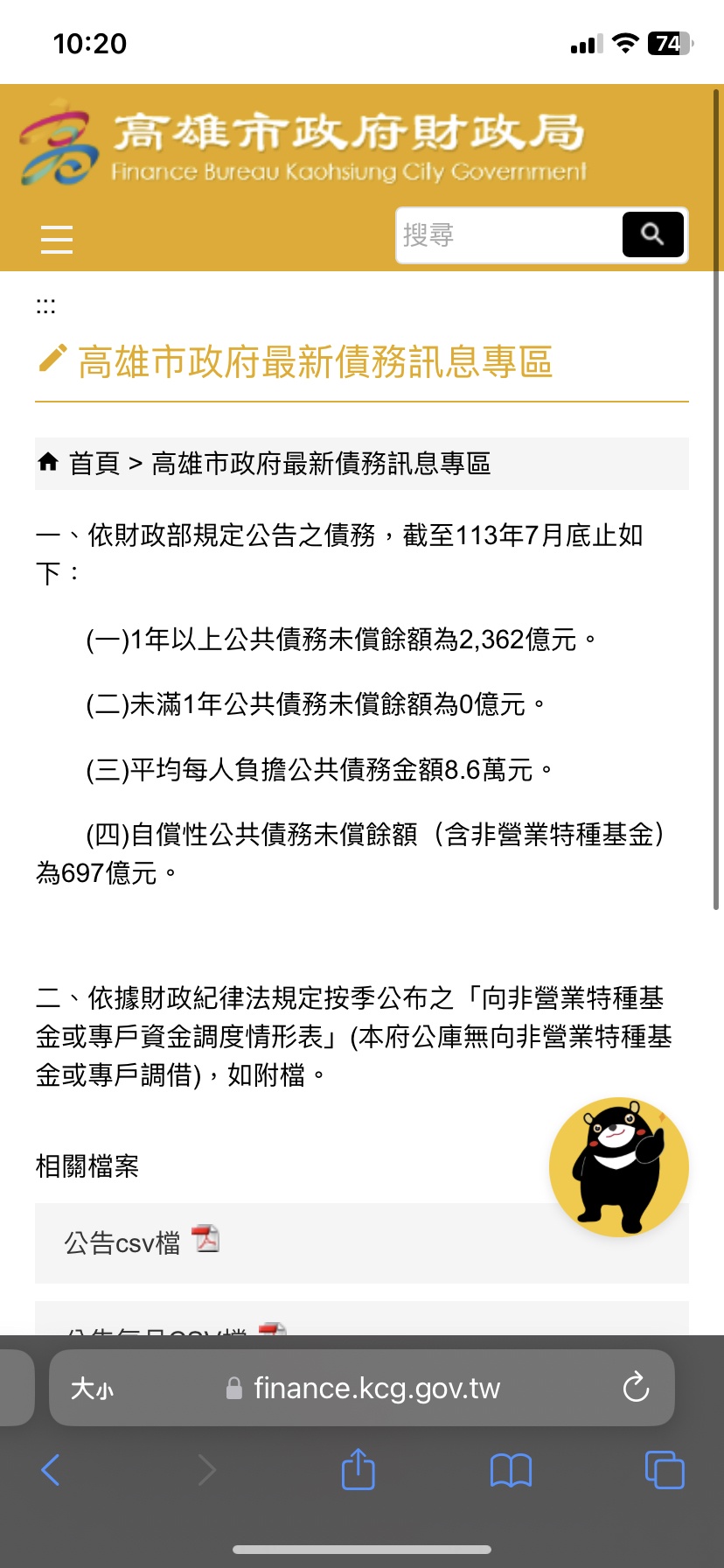Open the hamburger menu
The image size is (724, 1568).
(57, 239)
